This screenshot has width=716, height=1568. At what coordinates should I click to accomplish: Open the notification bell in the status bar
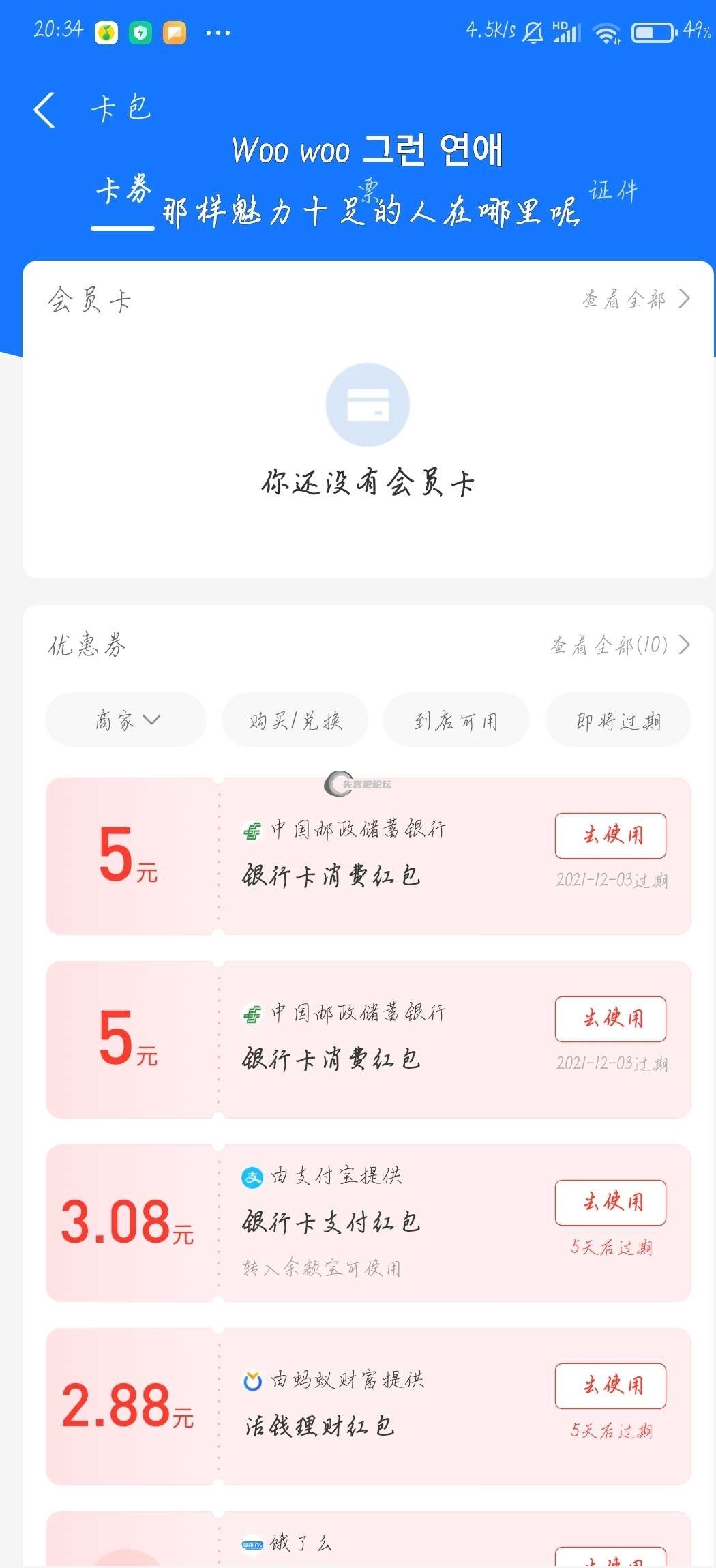(x=534, y=31)
